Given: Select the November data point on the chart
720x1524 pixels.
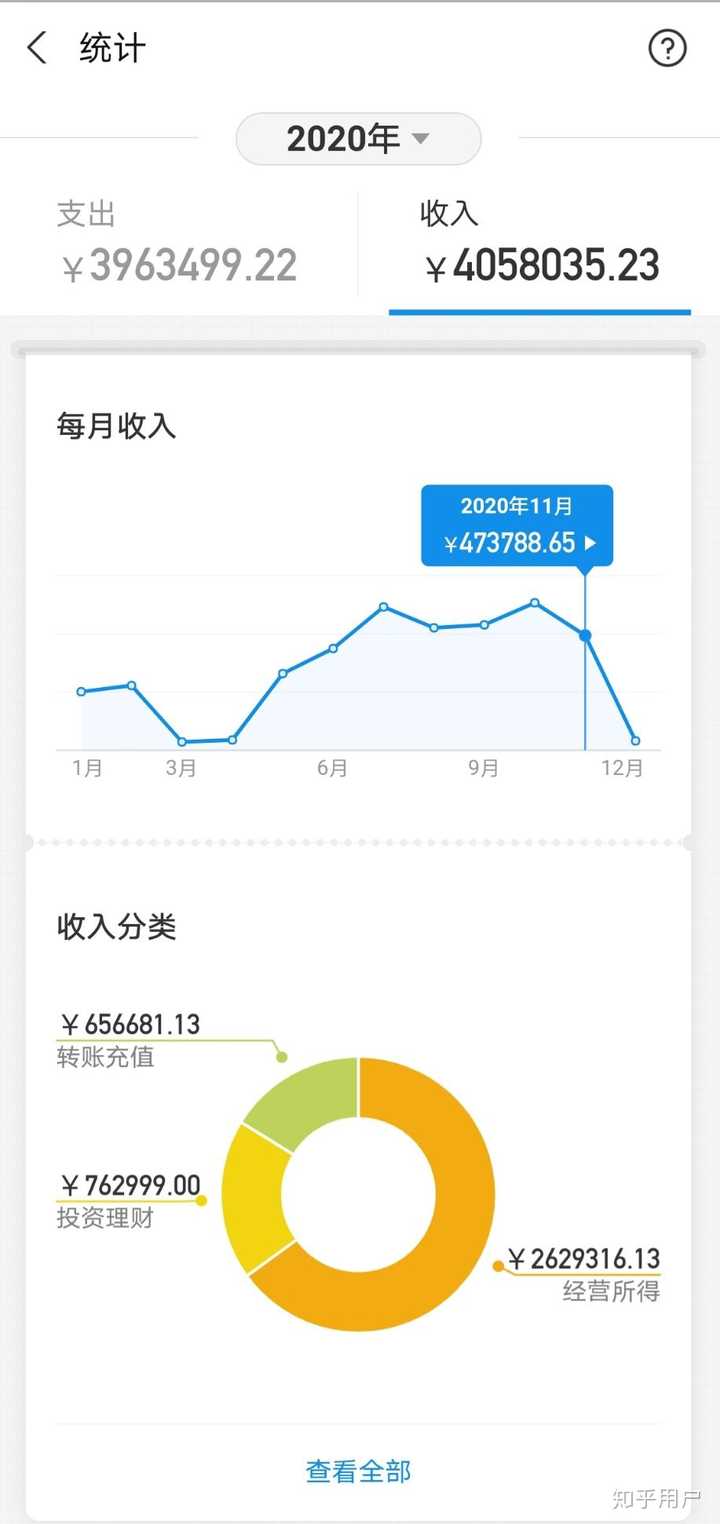Looking at the screenshot, I should pyautogui.click(x=584, y=634).
